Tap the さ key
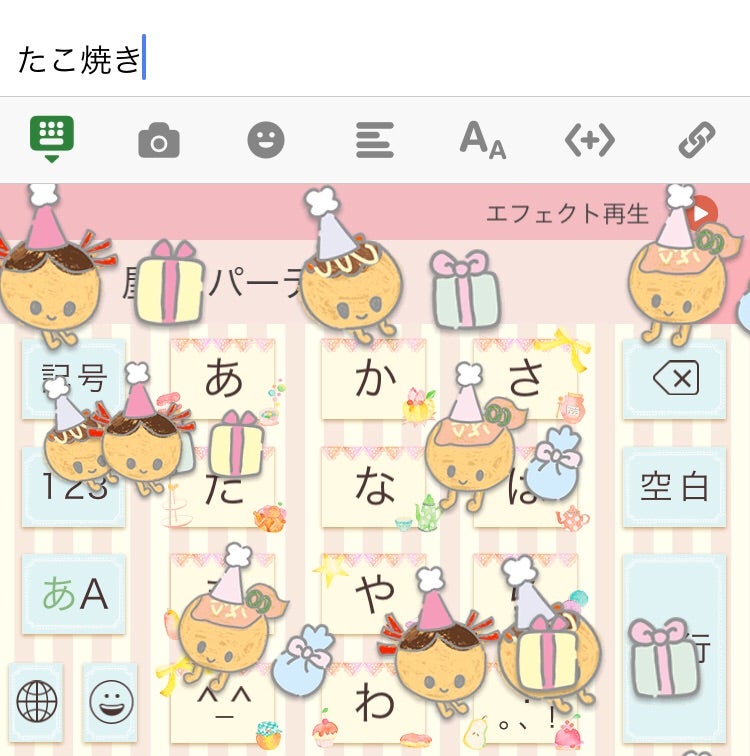 click(525, 379)
